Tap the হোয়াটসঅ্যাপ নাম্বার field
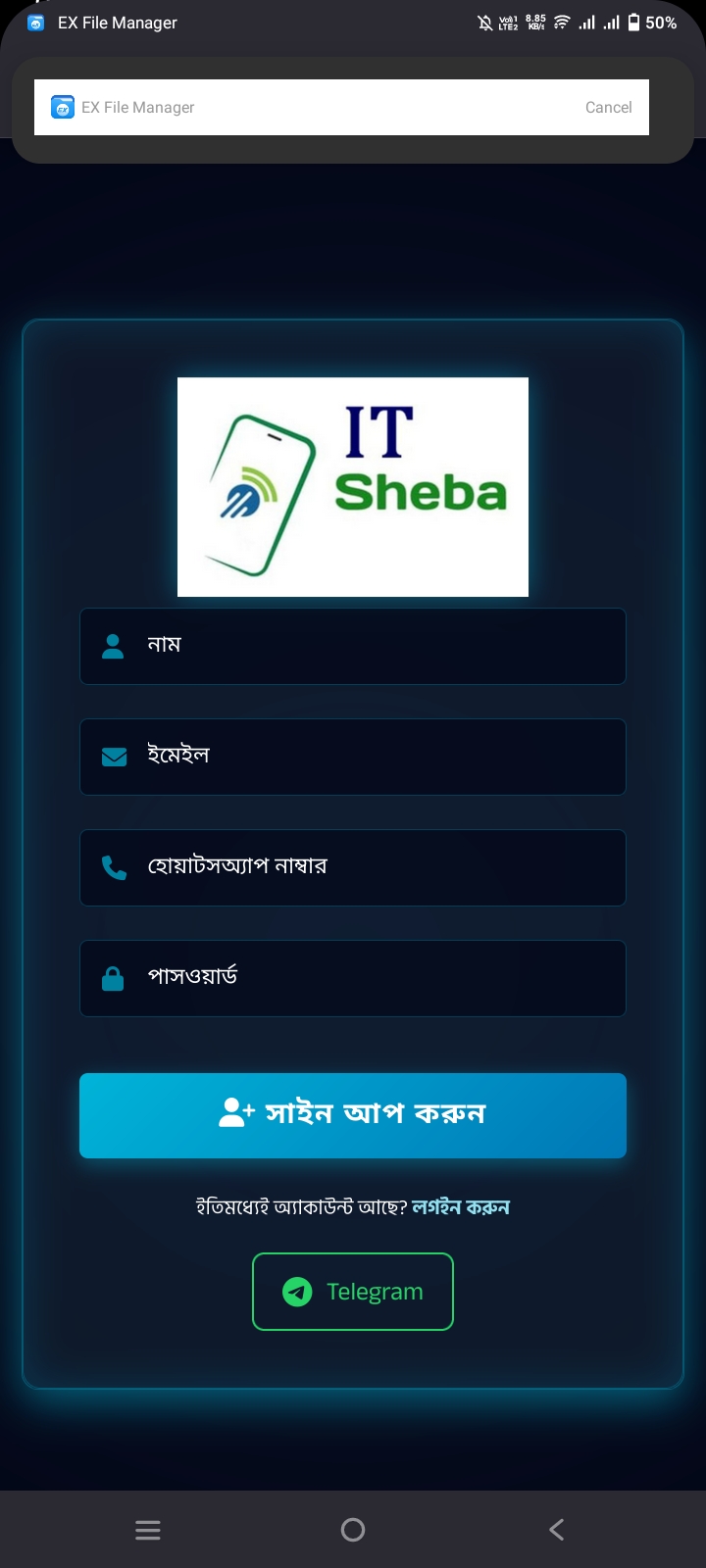This screenshot has height=1568, width=706. [353, 867]
